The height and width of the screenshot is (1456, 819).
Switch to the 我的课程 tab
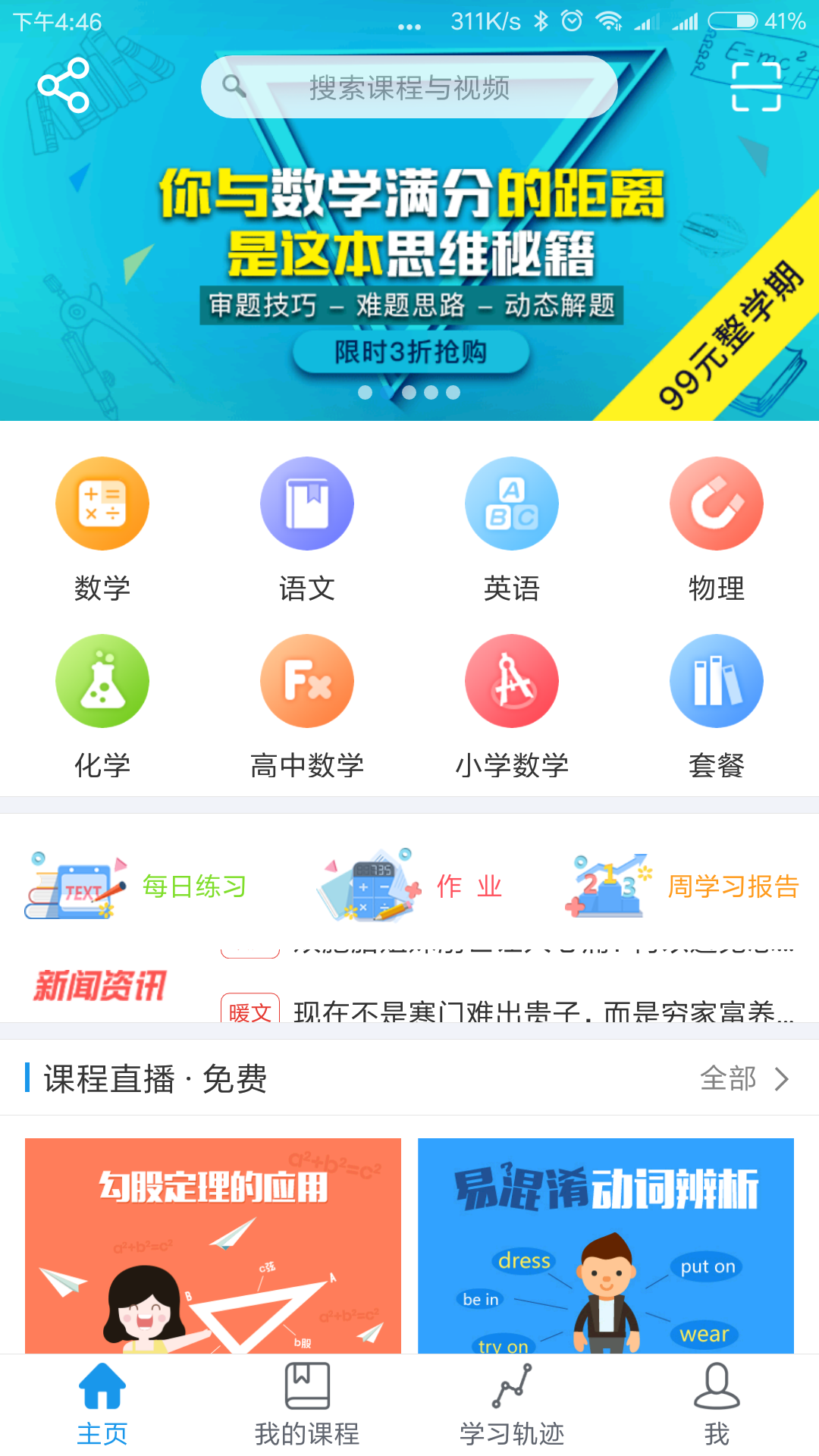pos(307,1403)
